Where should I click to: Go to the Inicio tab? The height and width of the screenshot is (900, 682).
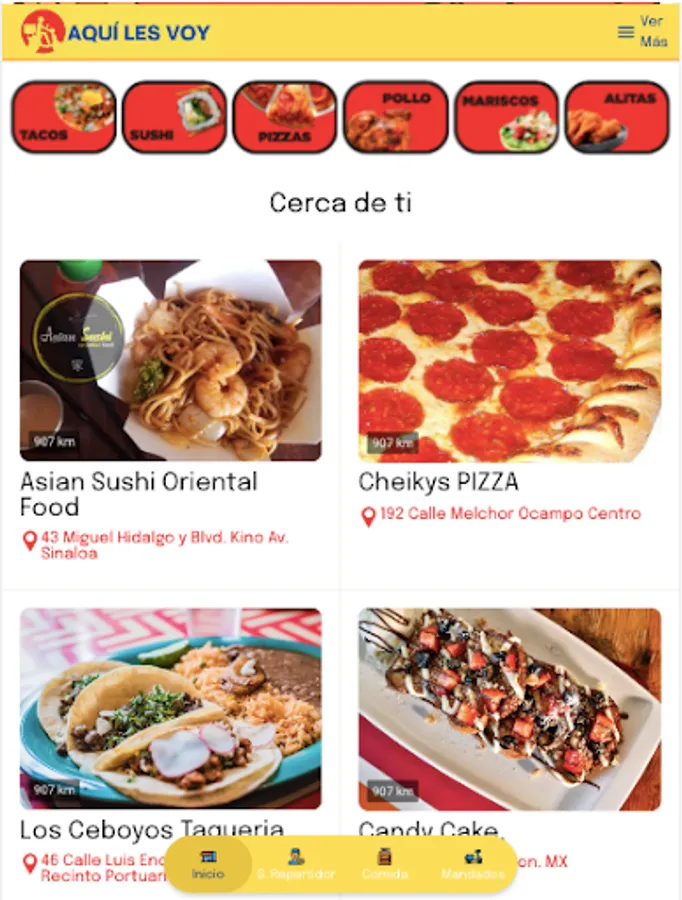click(x=208, y=865)
